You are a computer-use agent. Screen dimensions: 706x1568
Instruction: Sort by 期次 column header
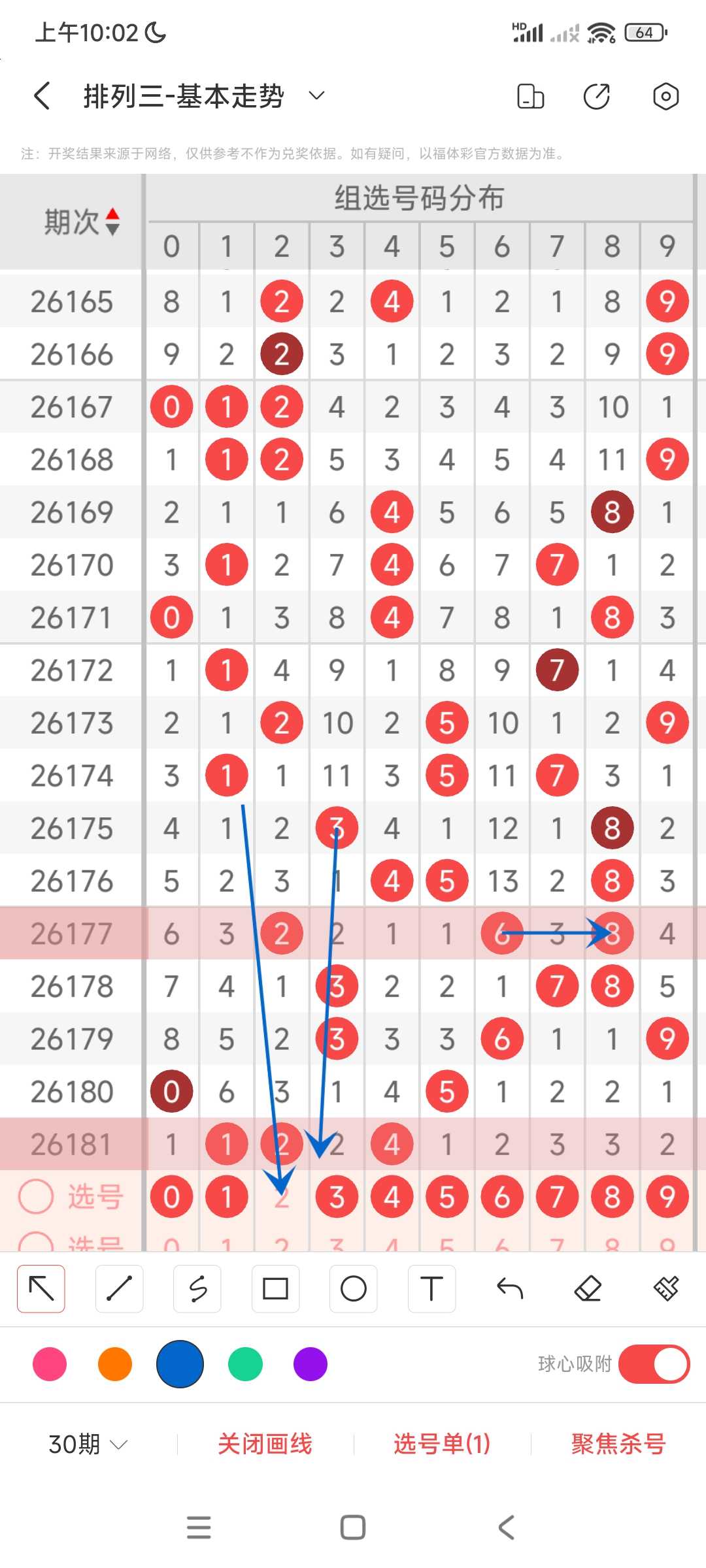(x=81, y=222)
